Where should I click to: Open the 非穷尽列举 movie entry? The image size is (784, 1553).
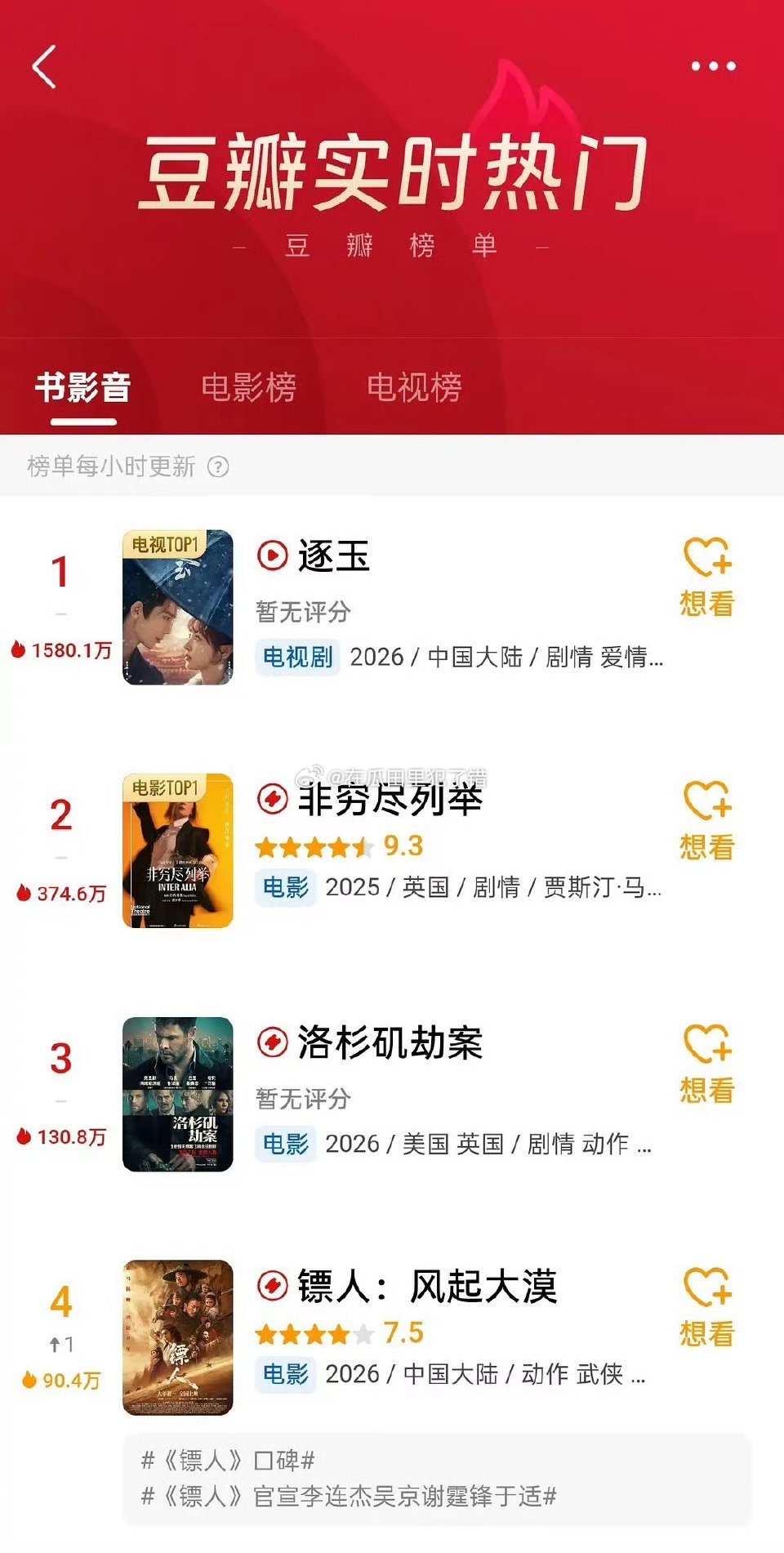[390, 799]
